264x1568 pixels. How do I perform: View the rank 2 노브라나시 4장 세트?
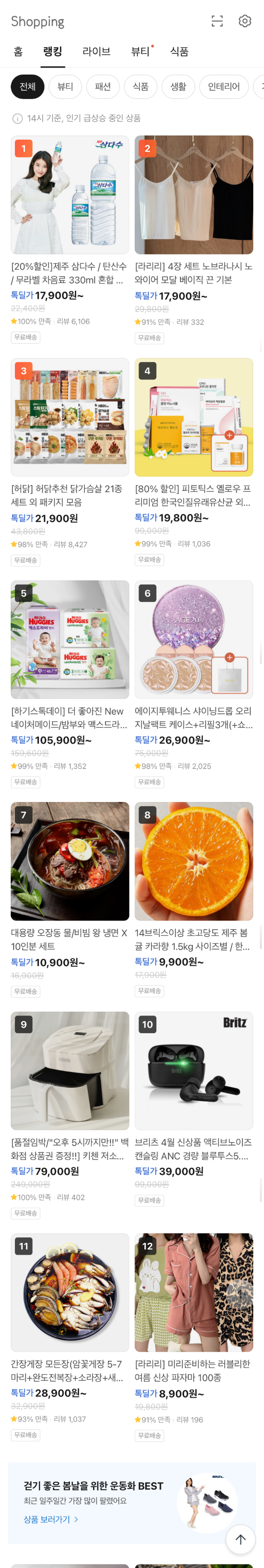click(x=193, y=195)
